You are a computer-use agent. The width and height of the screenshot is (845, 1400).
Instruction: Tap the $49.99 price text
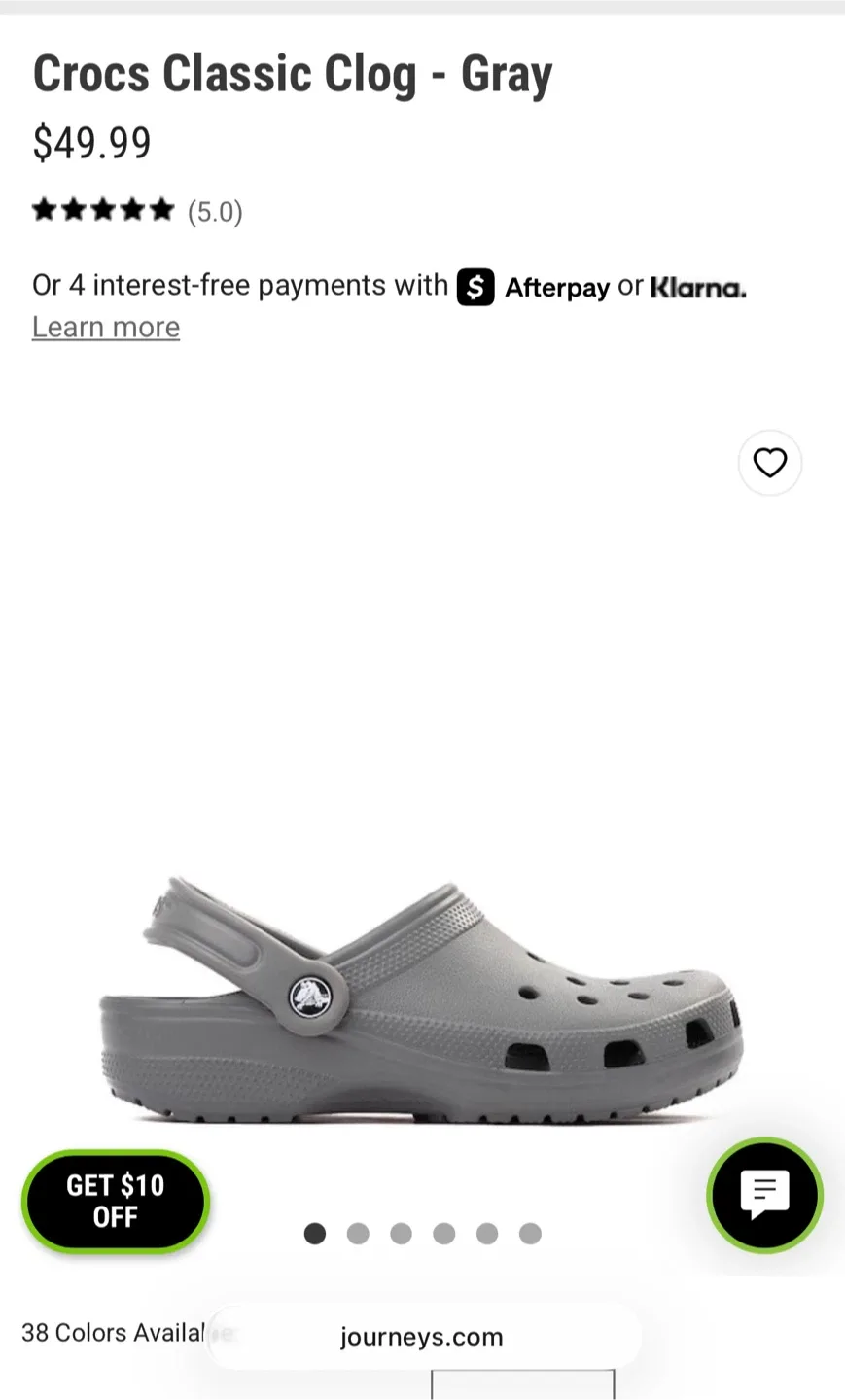(91, 144)
